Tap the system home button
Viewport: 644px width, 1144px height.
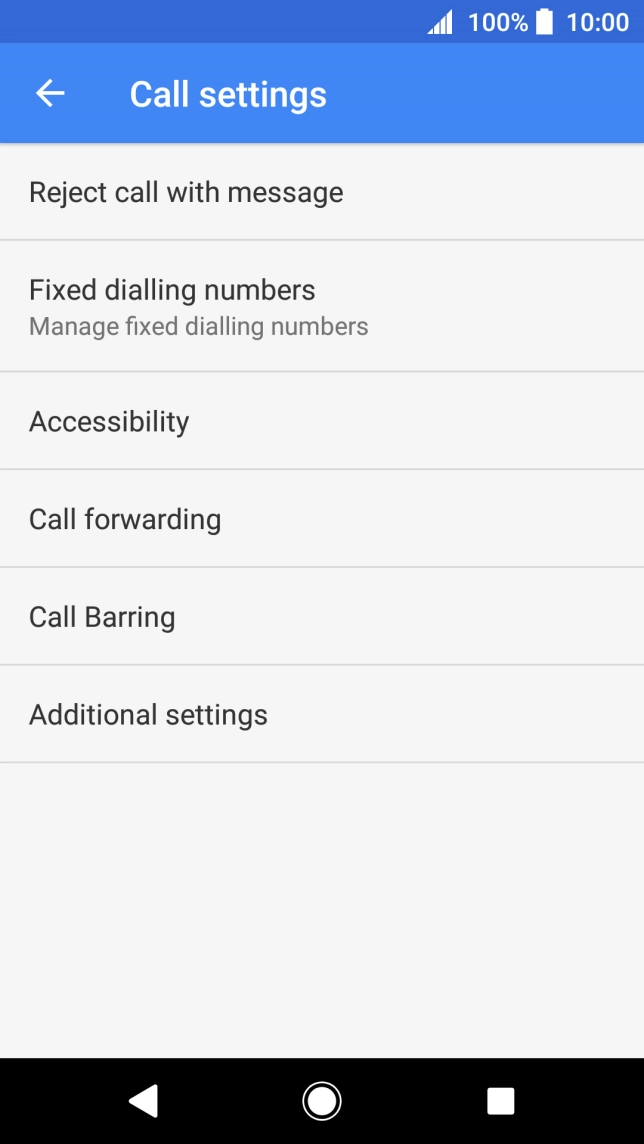tap(322, 1101)
